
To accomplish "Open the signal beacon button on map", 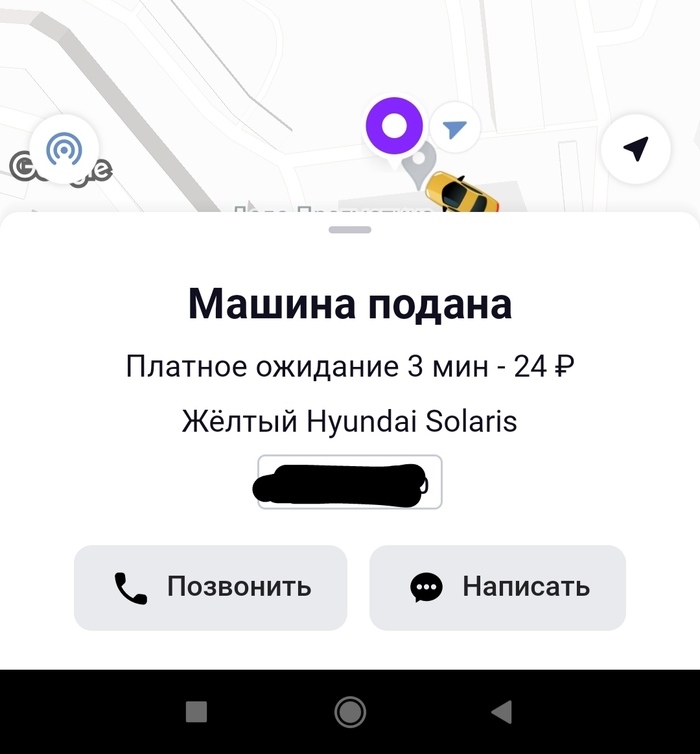I will [x=65, y=150].
